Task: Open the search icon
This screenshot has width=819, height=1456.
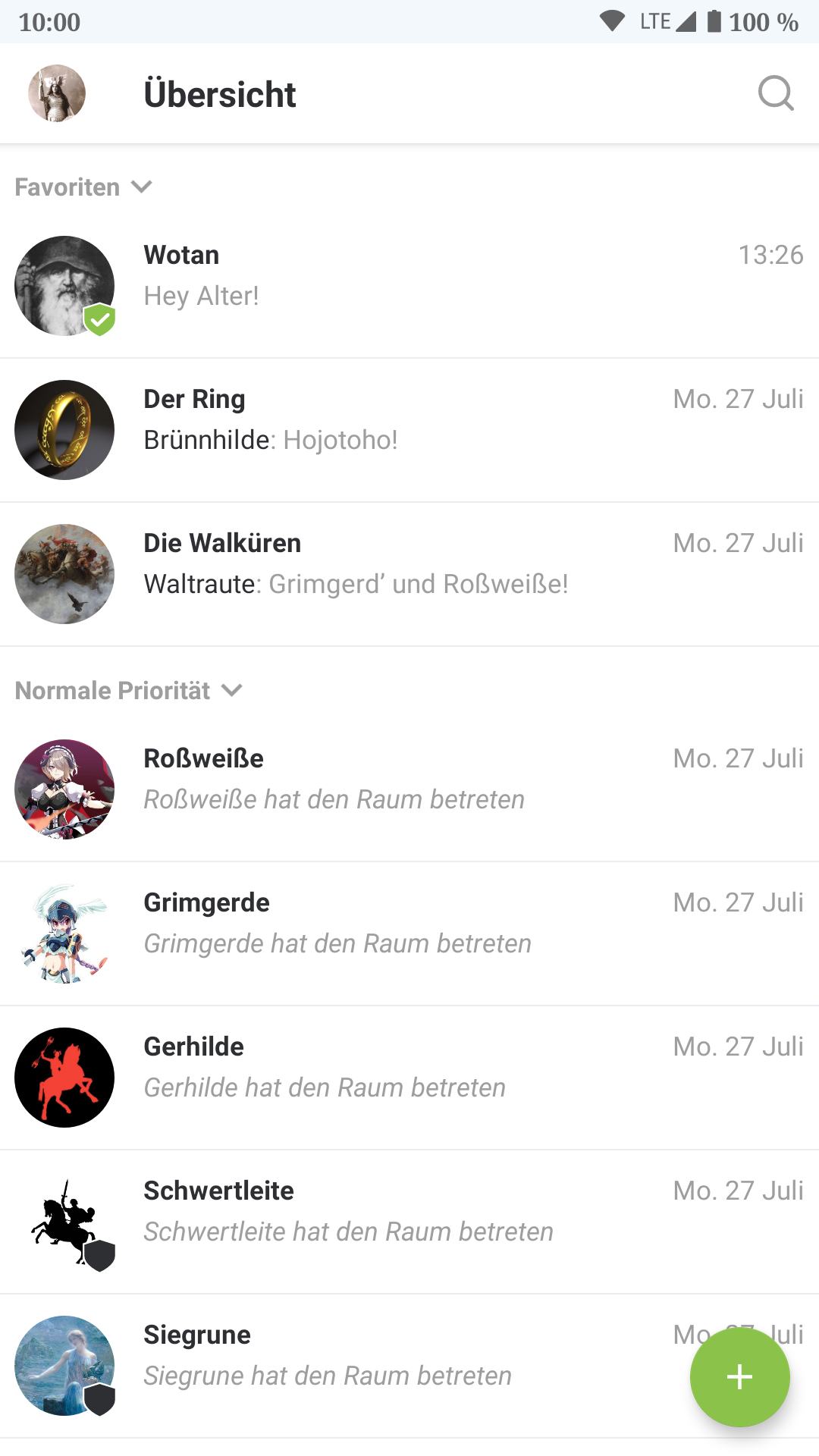Action: (x=775, y=94)
